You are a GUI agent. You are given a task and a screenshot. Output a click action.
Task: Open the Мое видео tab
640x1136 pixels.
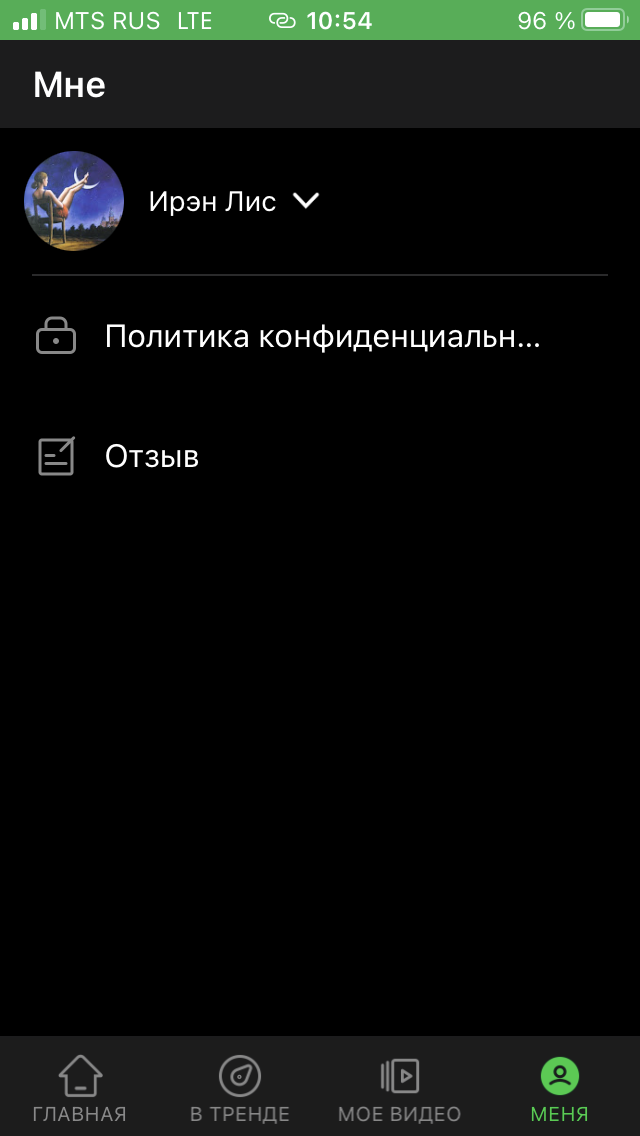point(399,1088)
